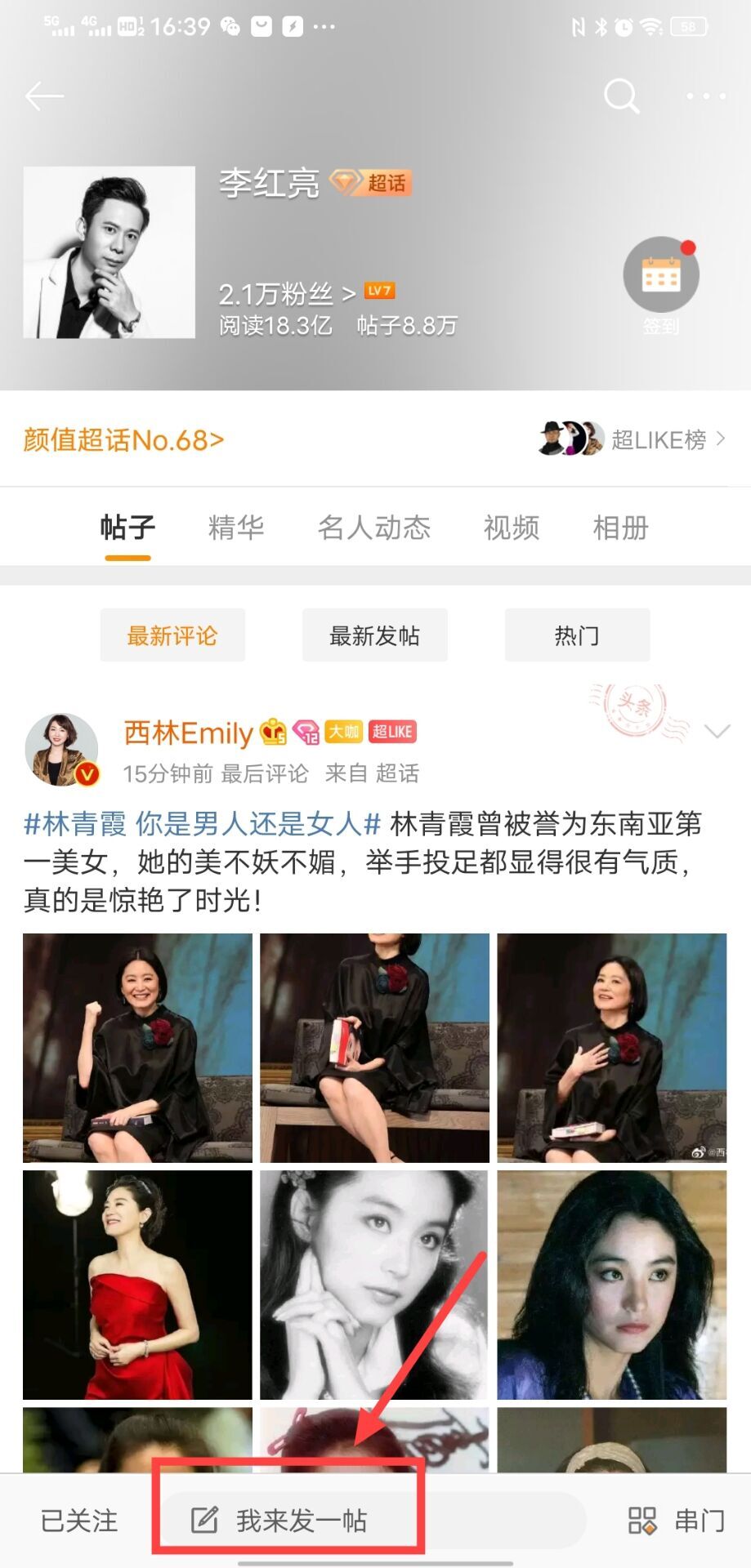Select the 最新评论 sort chip
The width and height of the screenshot is (751, 1568).
(x=172, y=635)
